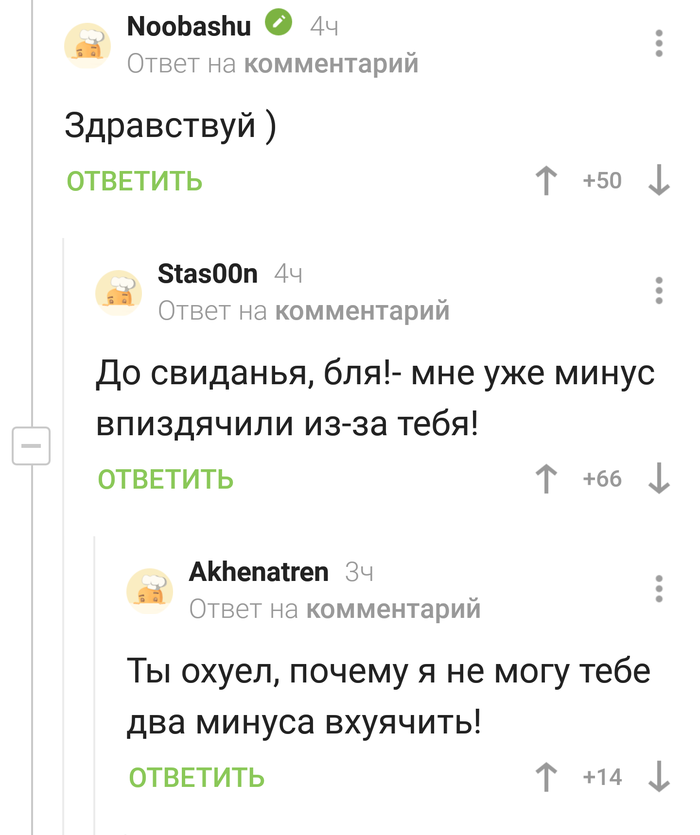Open Akhenatren's profile
This screenshot has width=700, height=835.
tap(258, 571)
